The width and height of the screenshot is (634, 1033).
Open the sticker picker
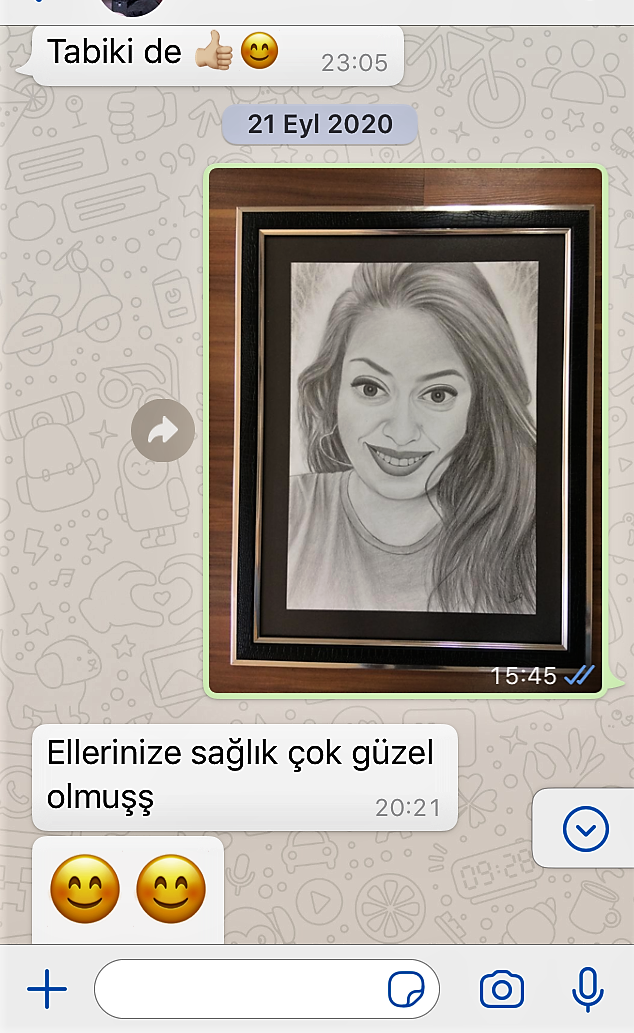coord(405,989)
